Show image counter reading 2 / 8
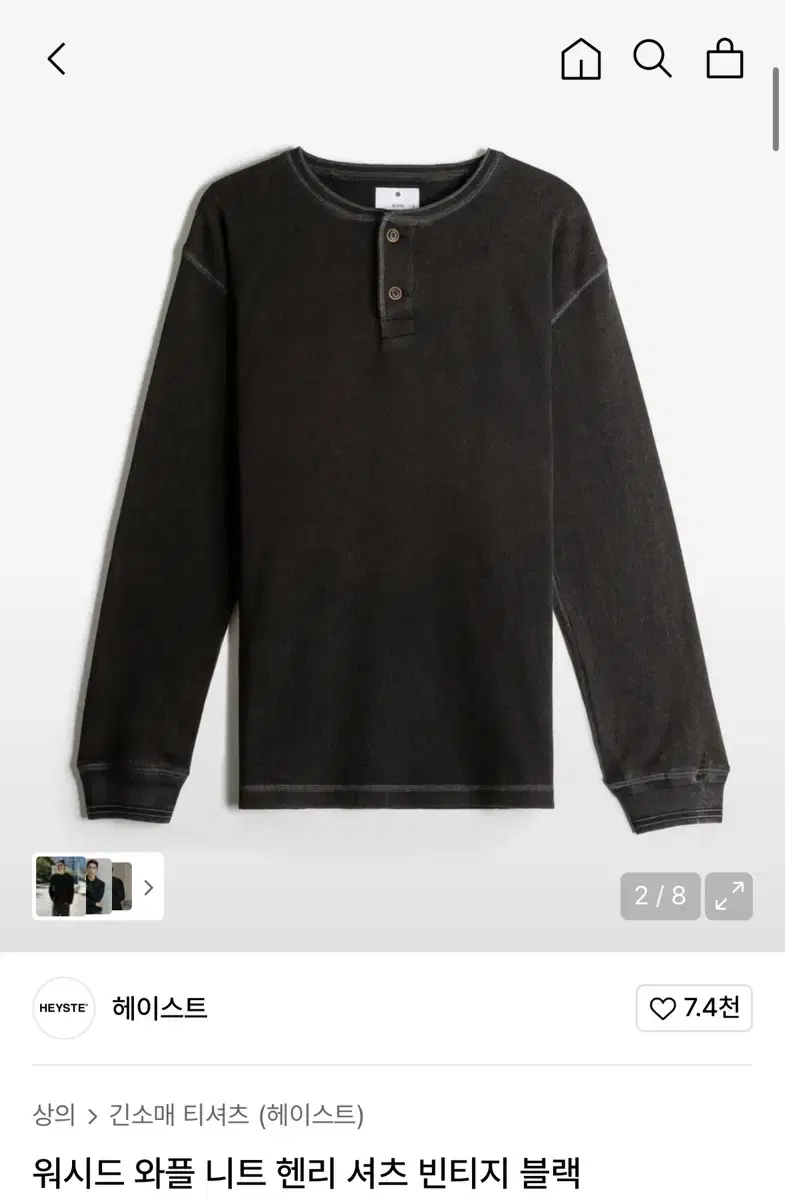Viewport: 785px width, 1200px height. point(659,895)
